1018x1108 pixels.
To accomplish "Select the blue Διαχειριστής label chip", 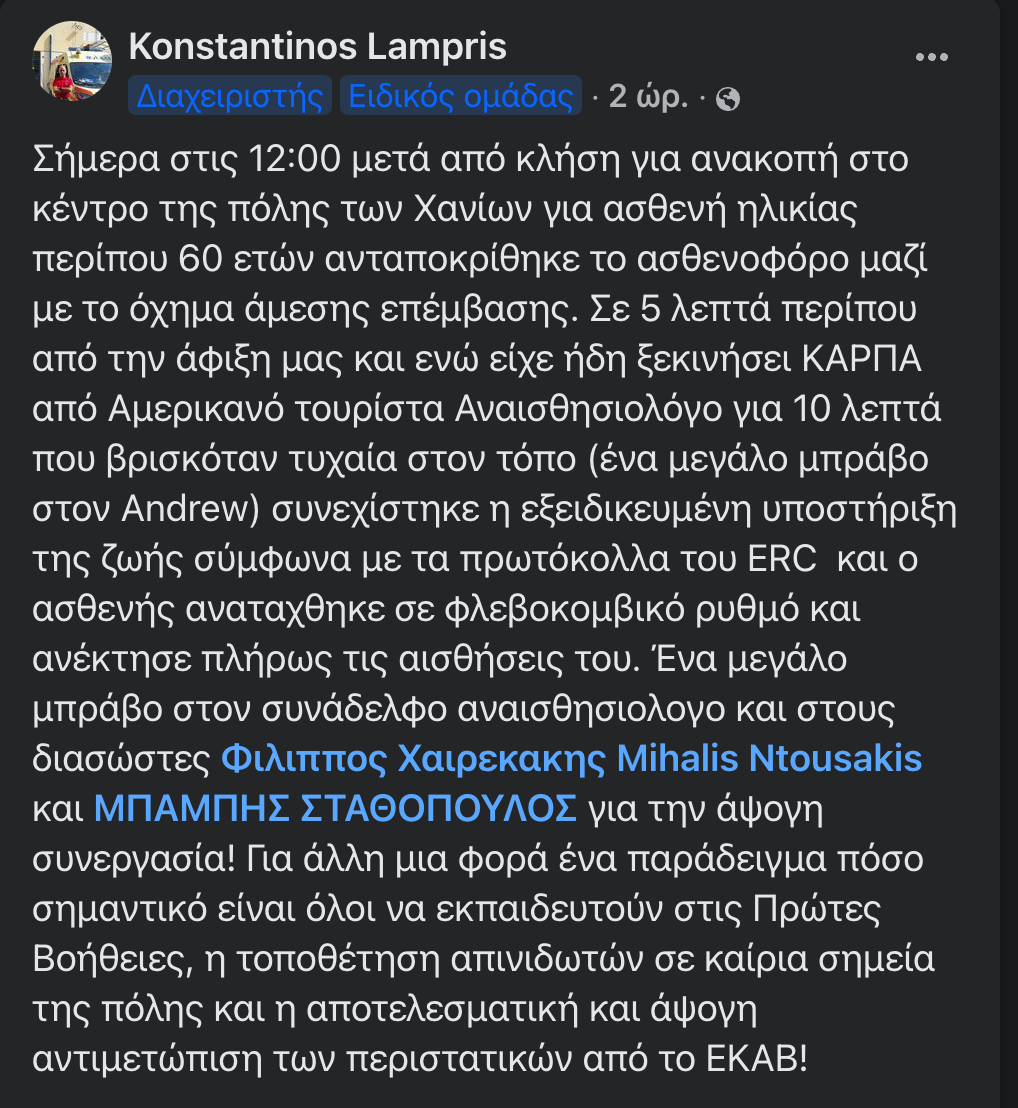I will (229, 97).
